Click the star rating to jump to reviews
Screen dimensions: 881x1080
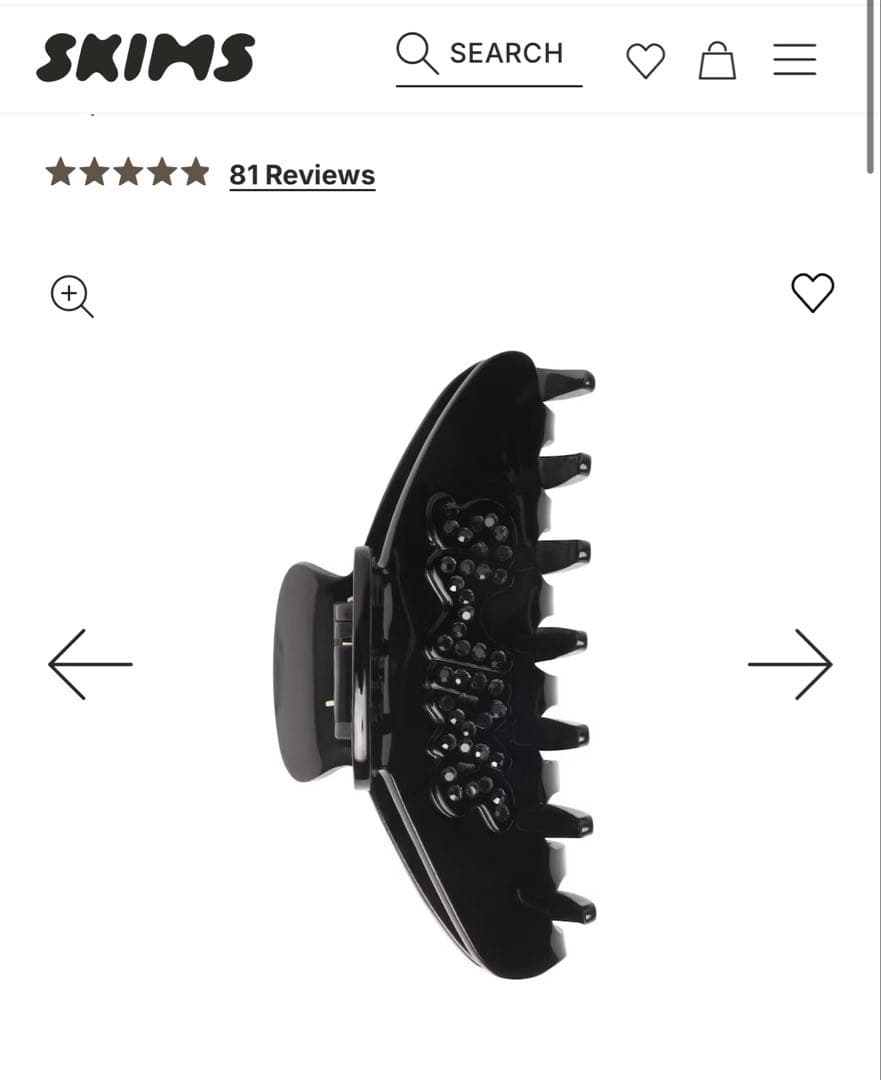pyautogui.click(x=127, y=172)
